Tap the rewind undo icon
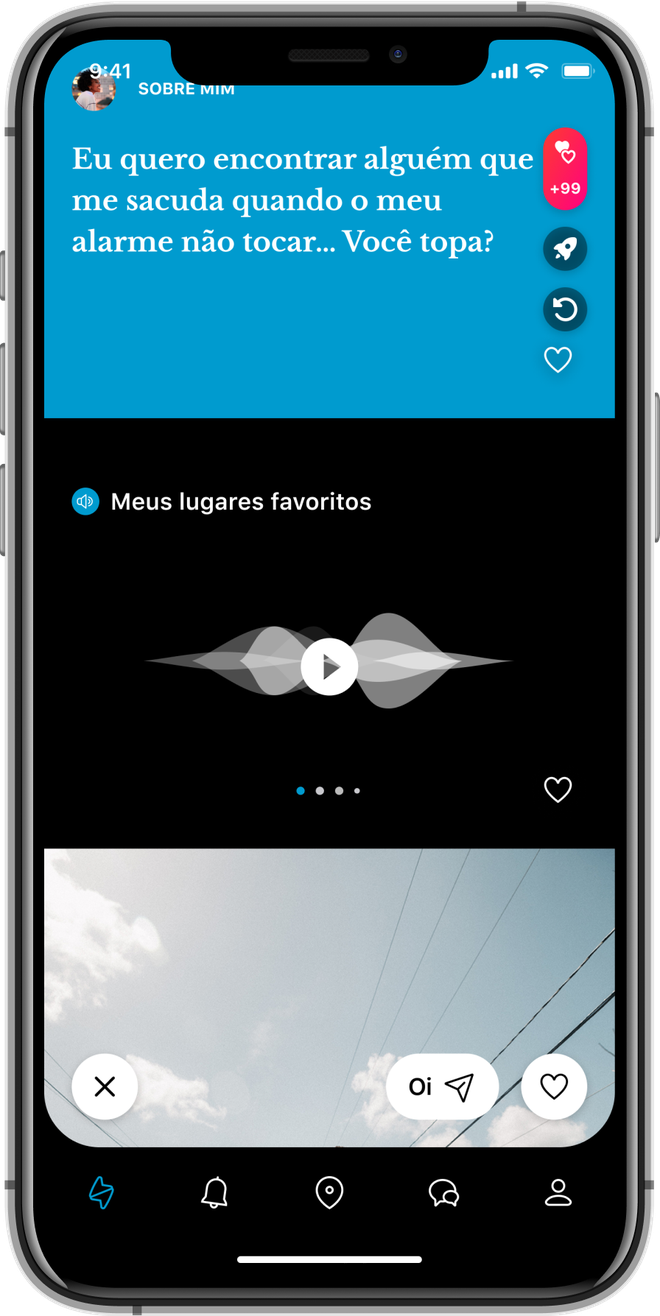Screen dimensions: 660x1316 point(565,309)
